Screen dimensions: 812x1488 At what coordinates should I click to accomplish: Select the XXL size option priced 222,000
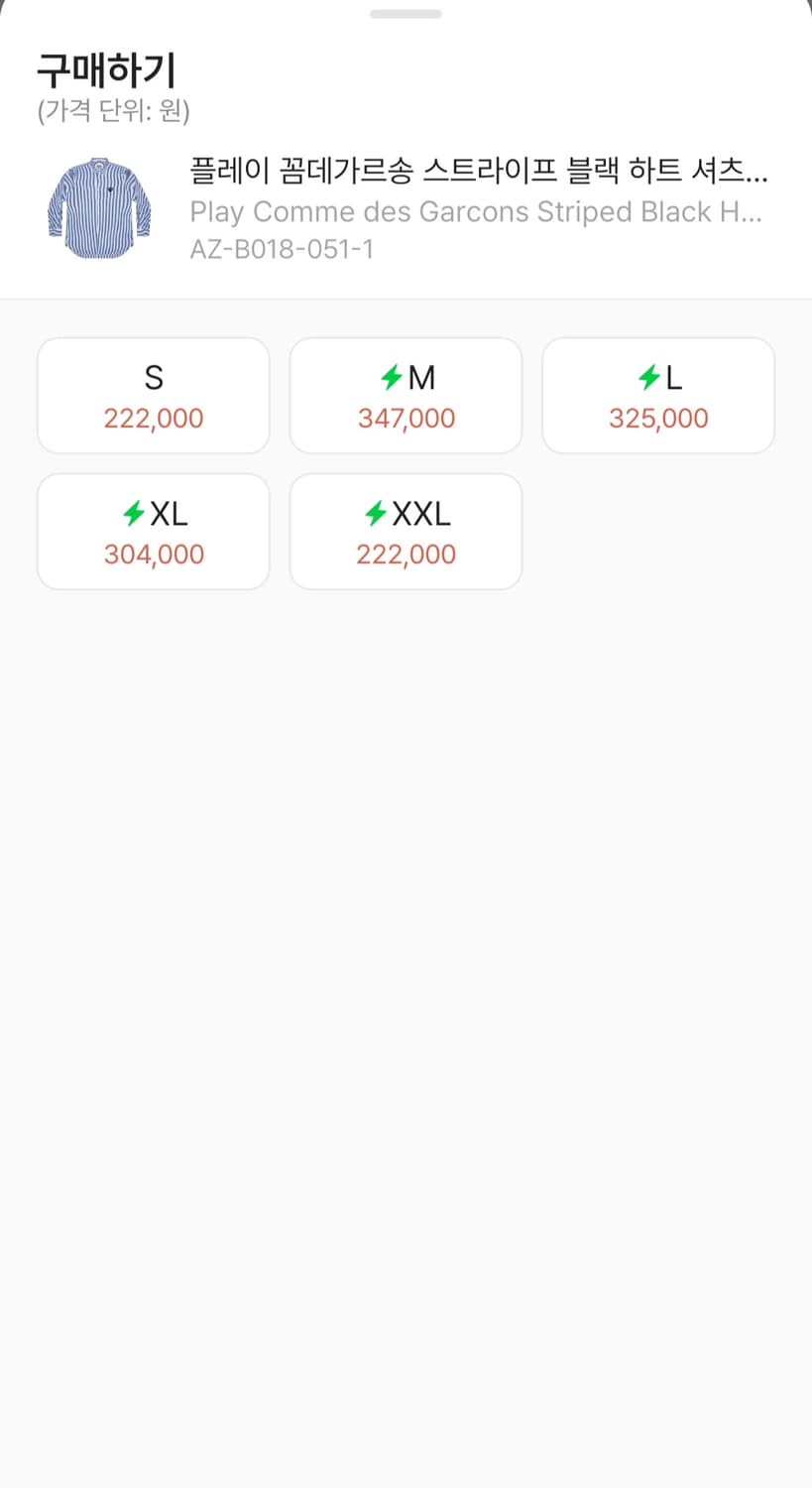[406, 531]
